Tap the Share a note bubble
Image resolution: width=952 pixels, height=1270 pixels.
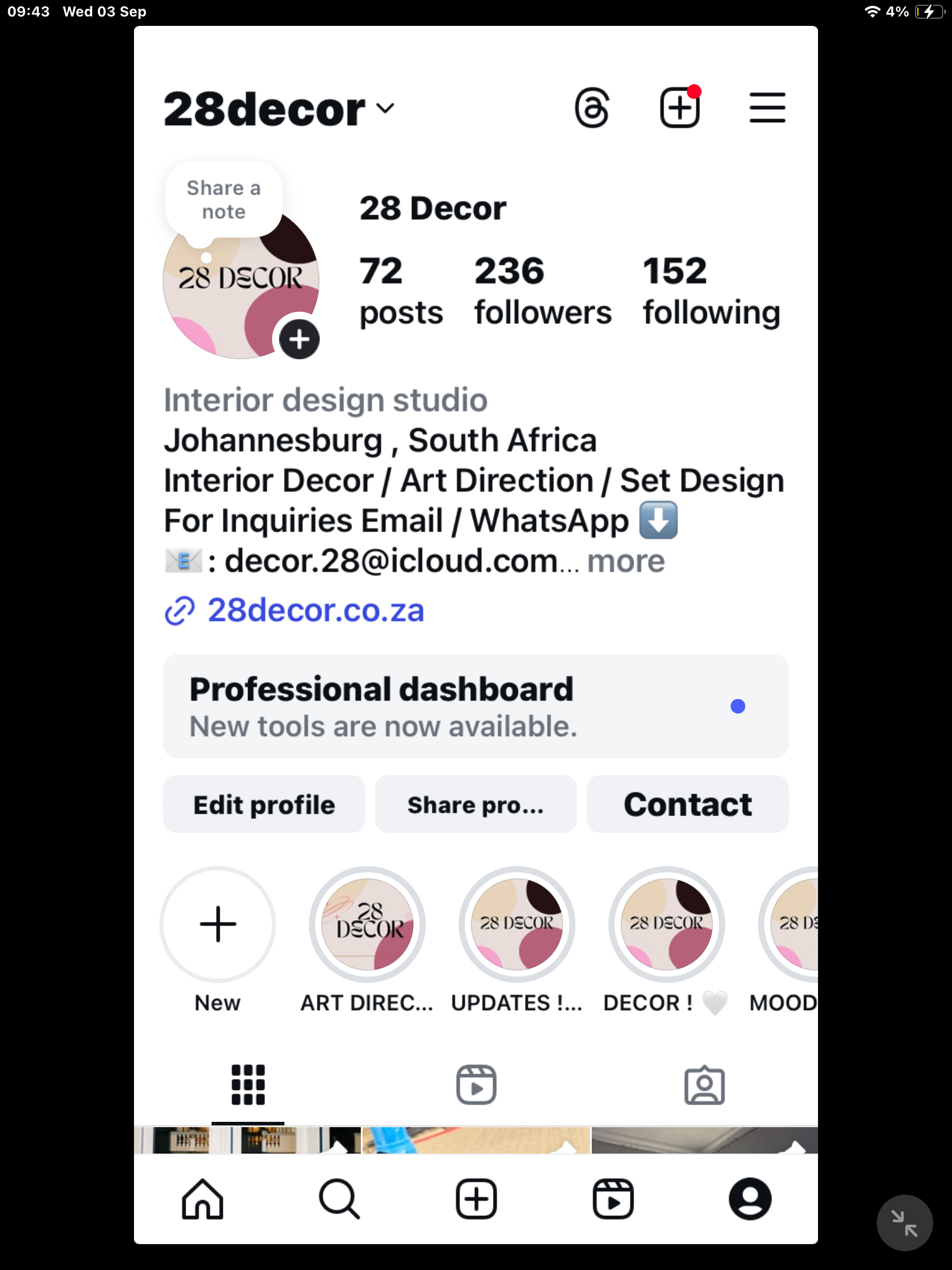pos(224,200)
